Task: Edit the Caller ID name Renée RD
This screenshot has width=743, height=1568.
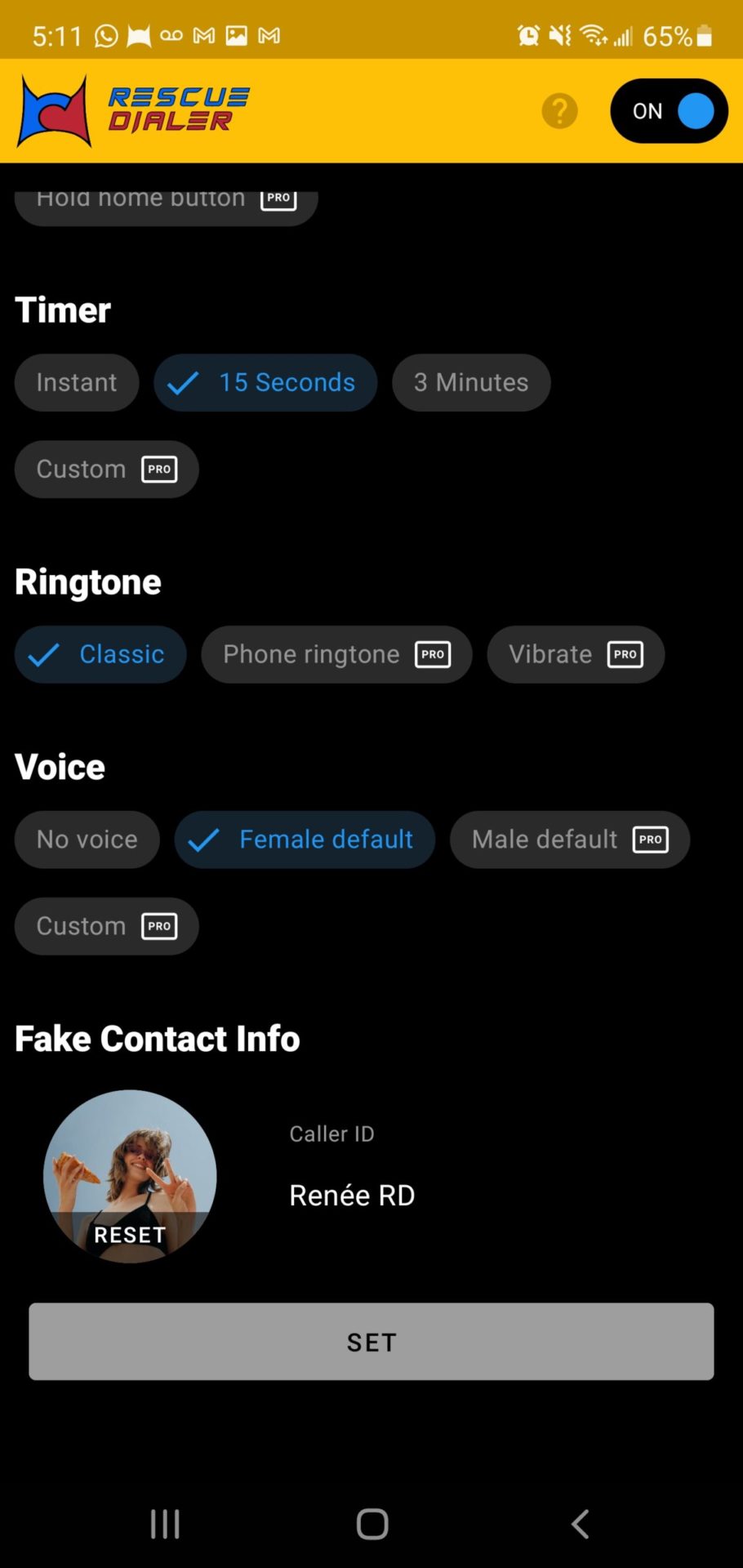Action: 352,1196
